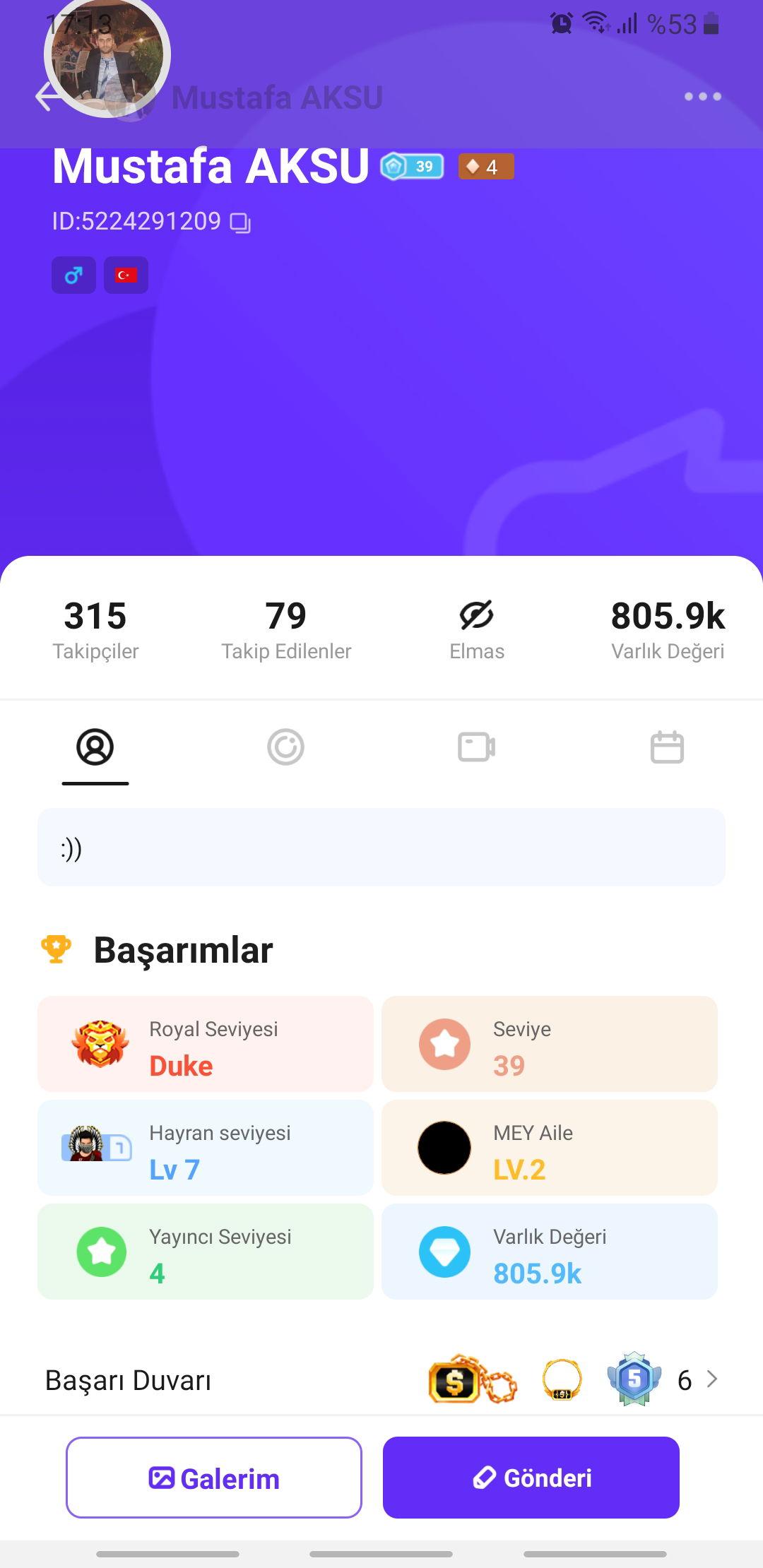Viewport: 763px width, 1568px height.
Task: Open the profile avatar photo
Action: 107,55
